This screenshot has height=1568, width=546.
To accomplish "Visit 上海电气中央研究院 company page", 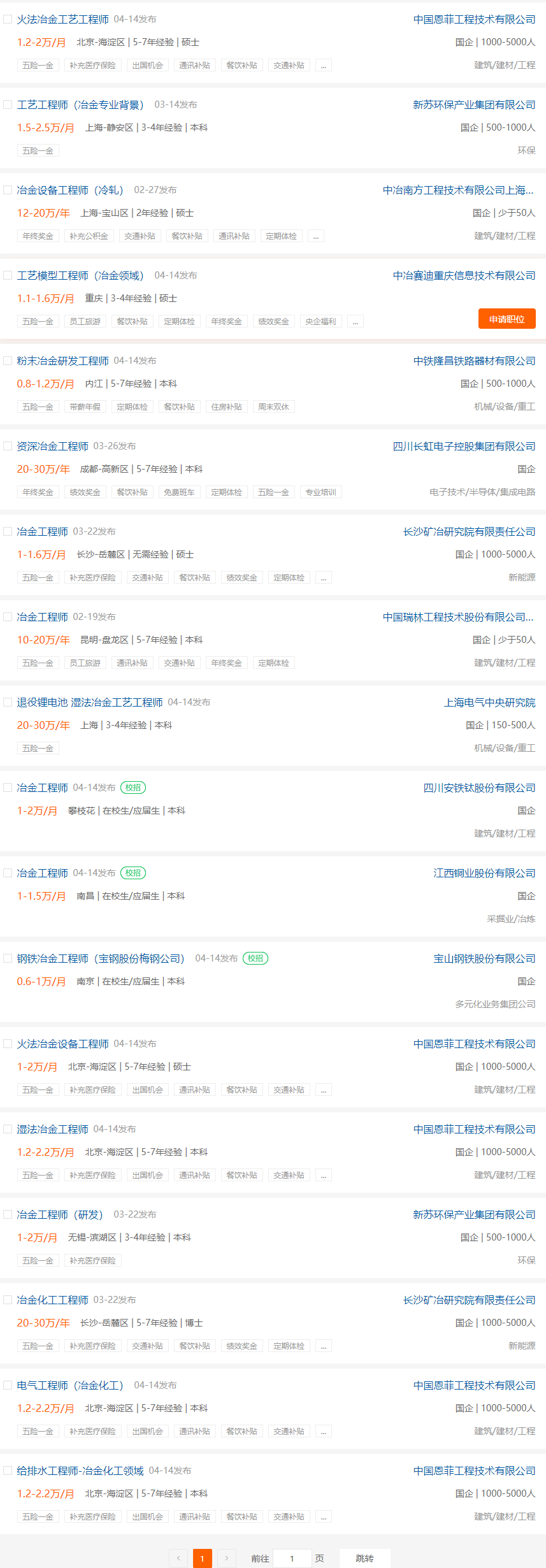I will [x=489, y=703].
